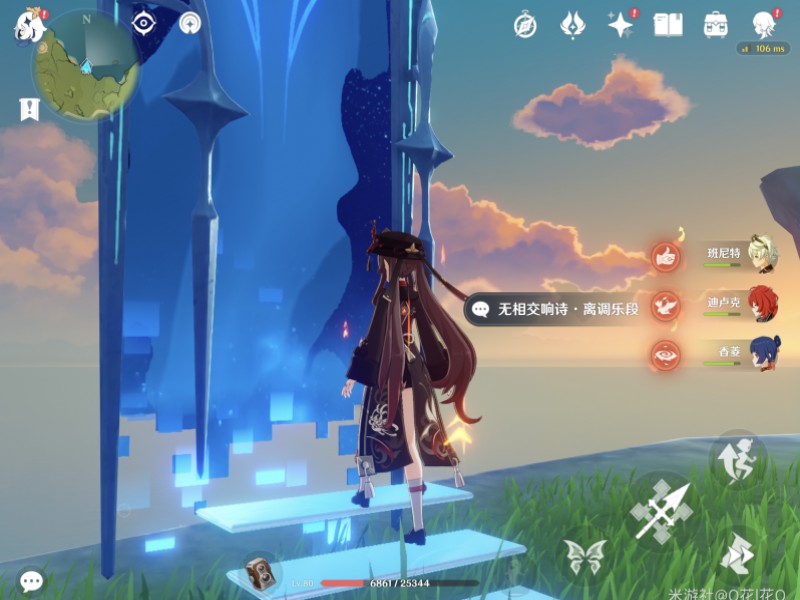
Task: Tap the battle pass icon
Action: coord(573,25)
